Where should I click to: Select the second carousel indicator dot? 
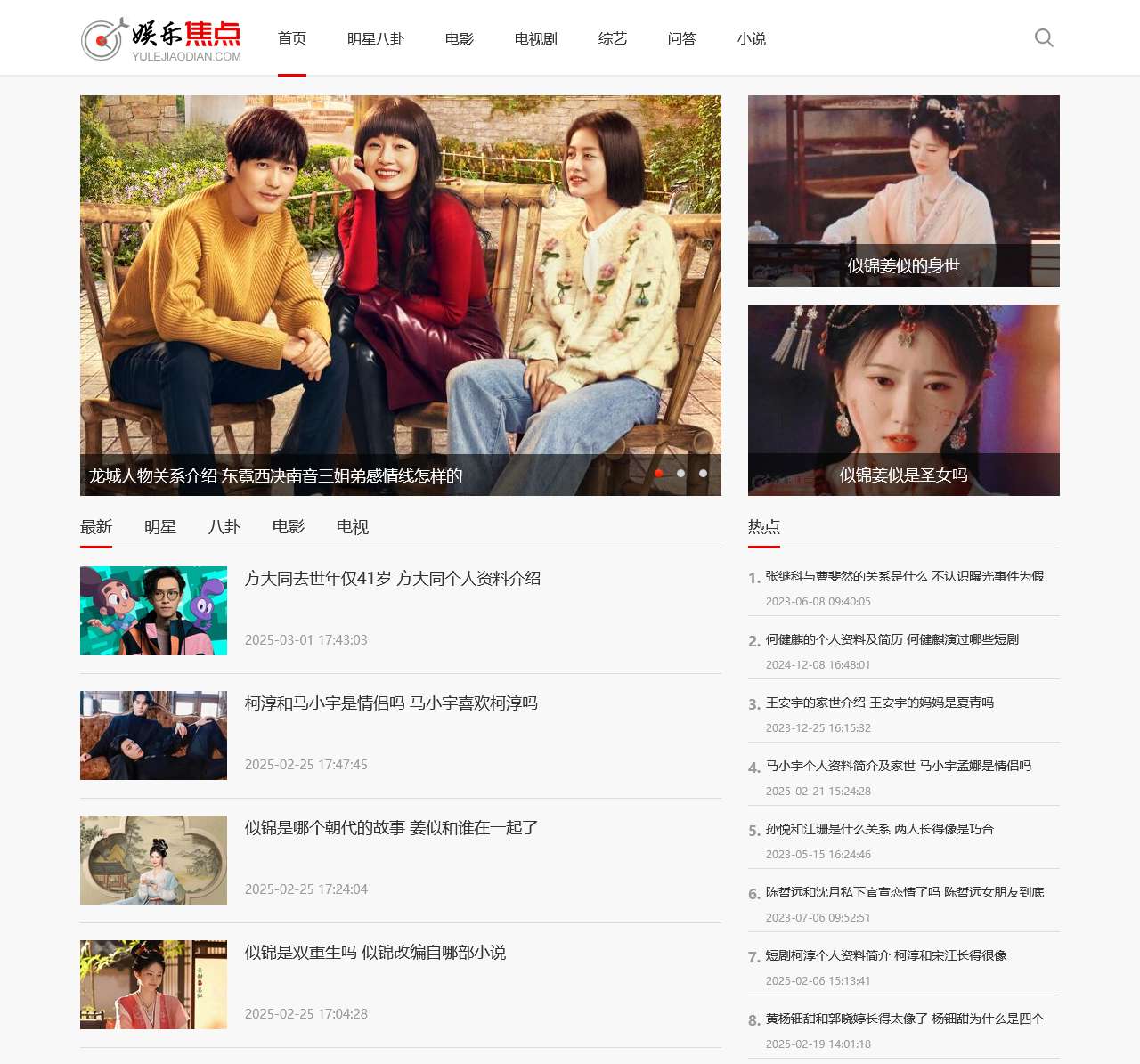tap(680, 474)
